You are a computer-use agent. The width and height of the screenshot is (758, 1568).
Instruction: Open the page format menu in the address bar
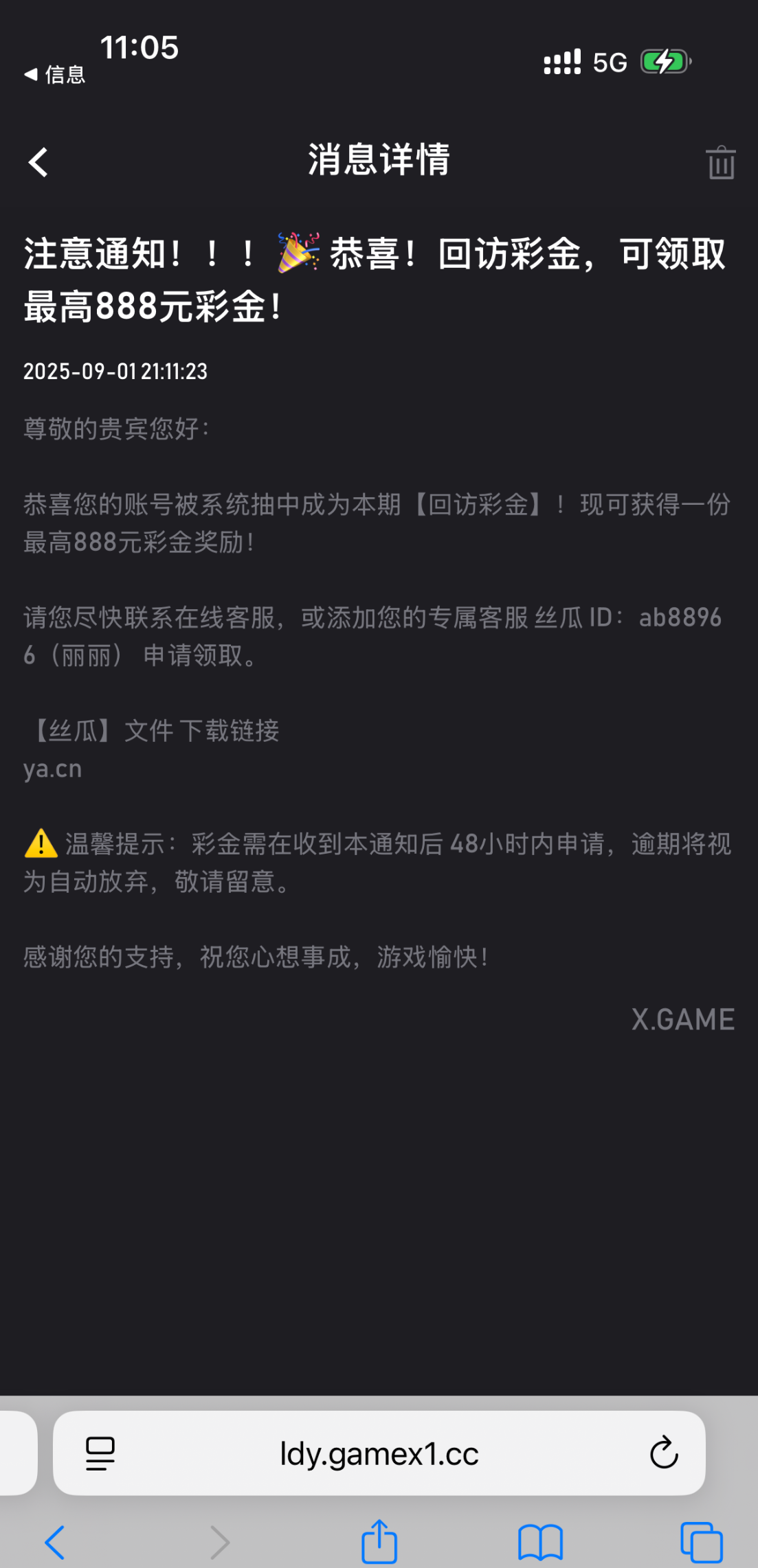tap(100, 1453)
